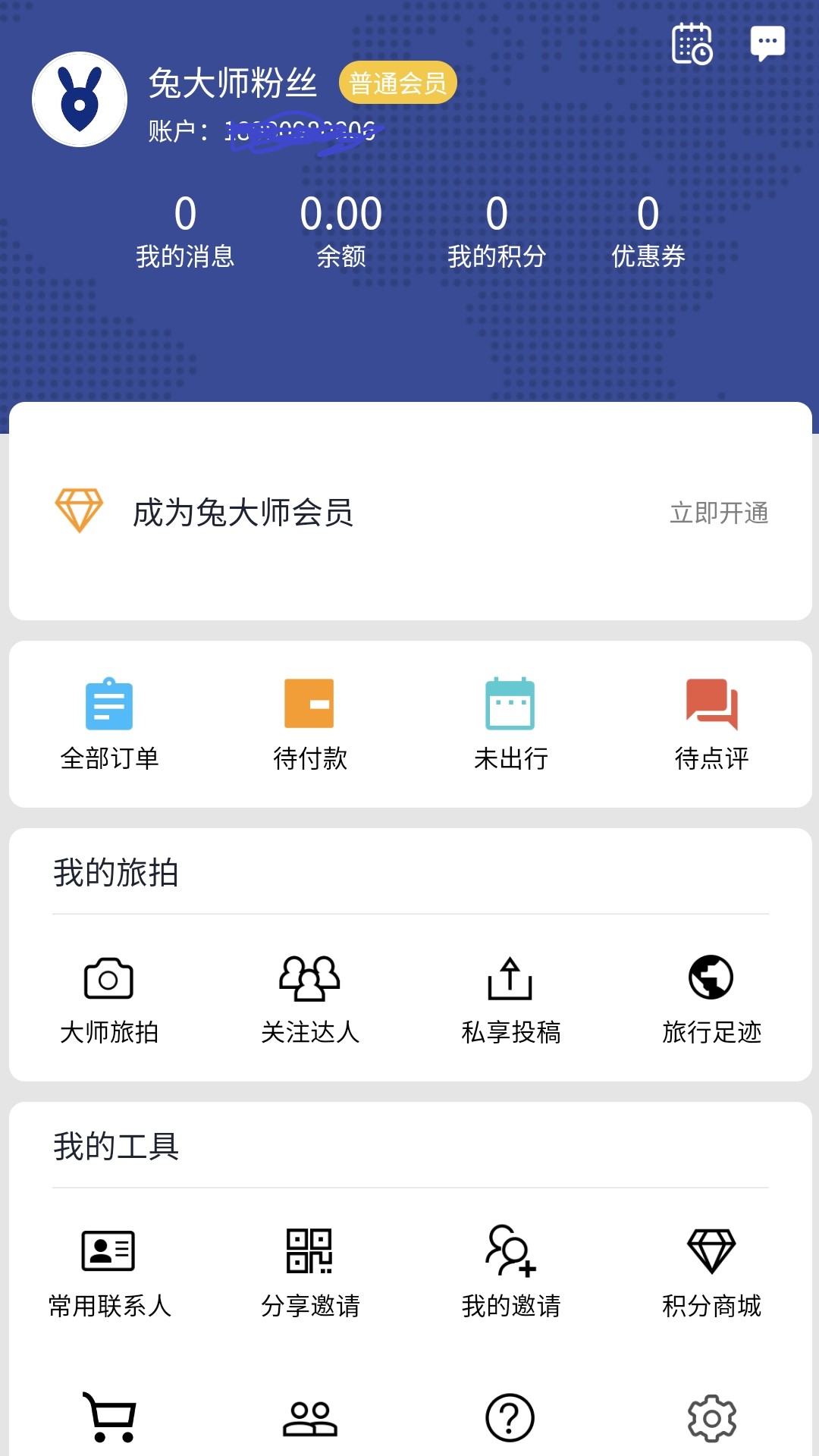Open 我的邀请
Screen dimensions: 819x1456
[510, 1271]
